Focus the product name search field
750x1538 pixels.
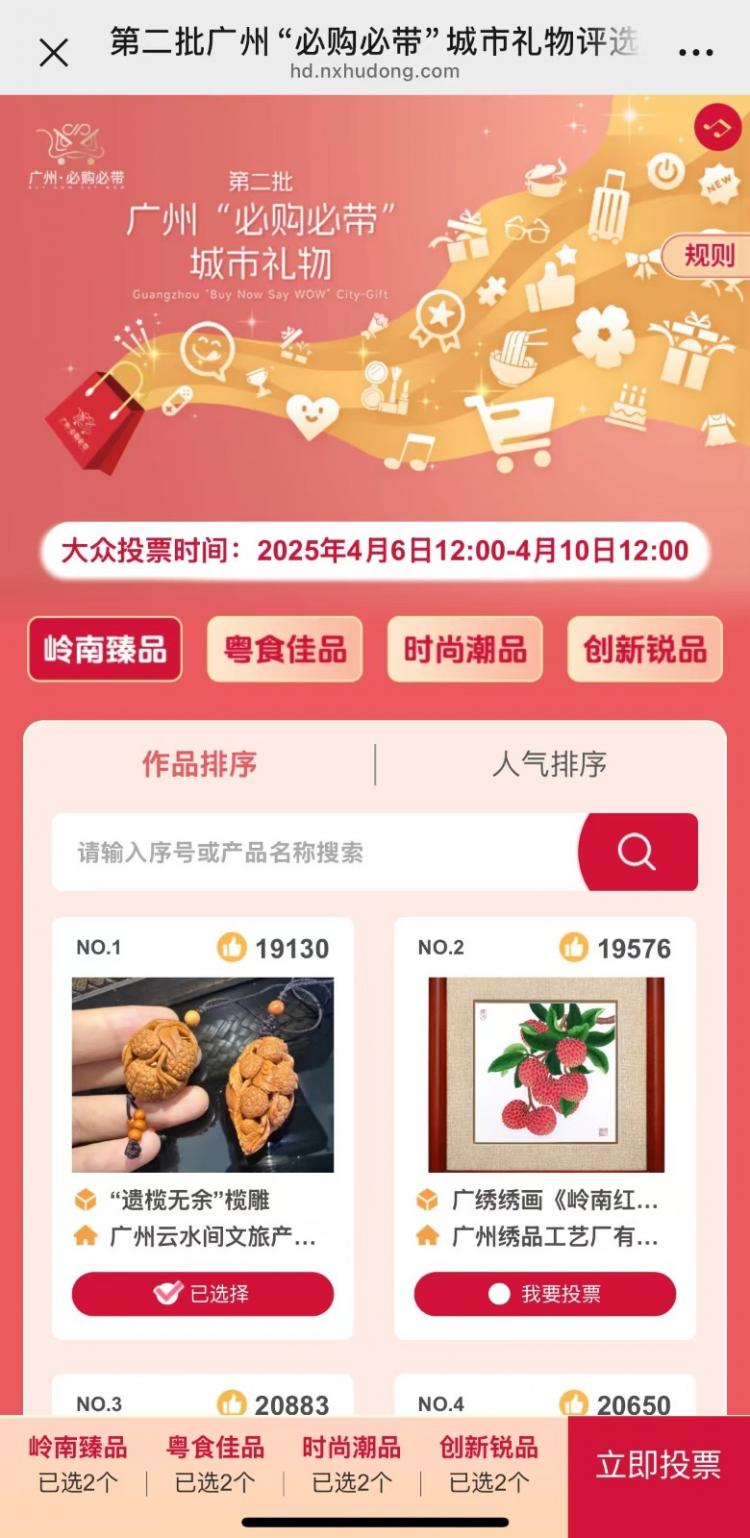point(315,853)
